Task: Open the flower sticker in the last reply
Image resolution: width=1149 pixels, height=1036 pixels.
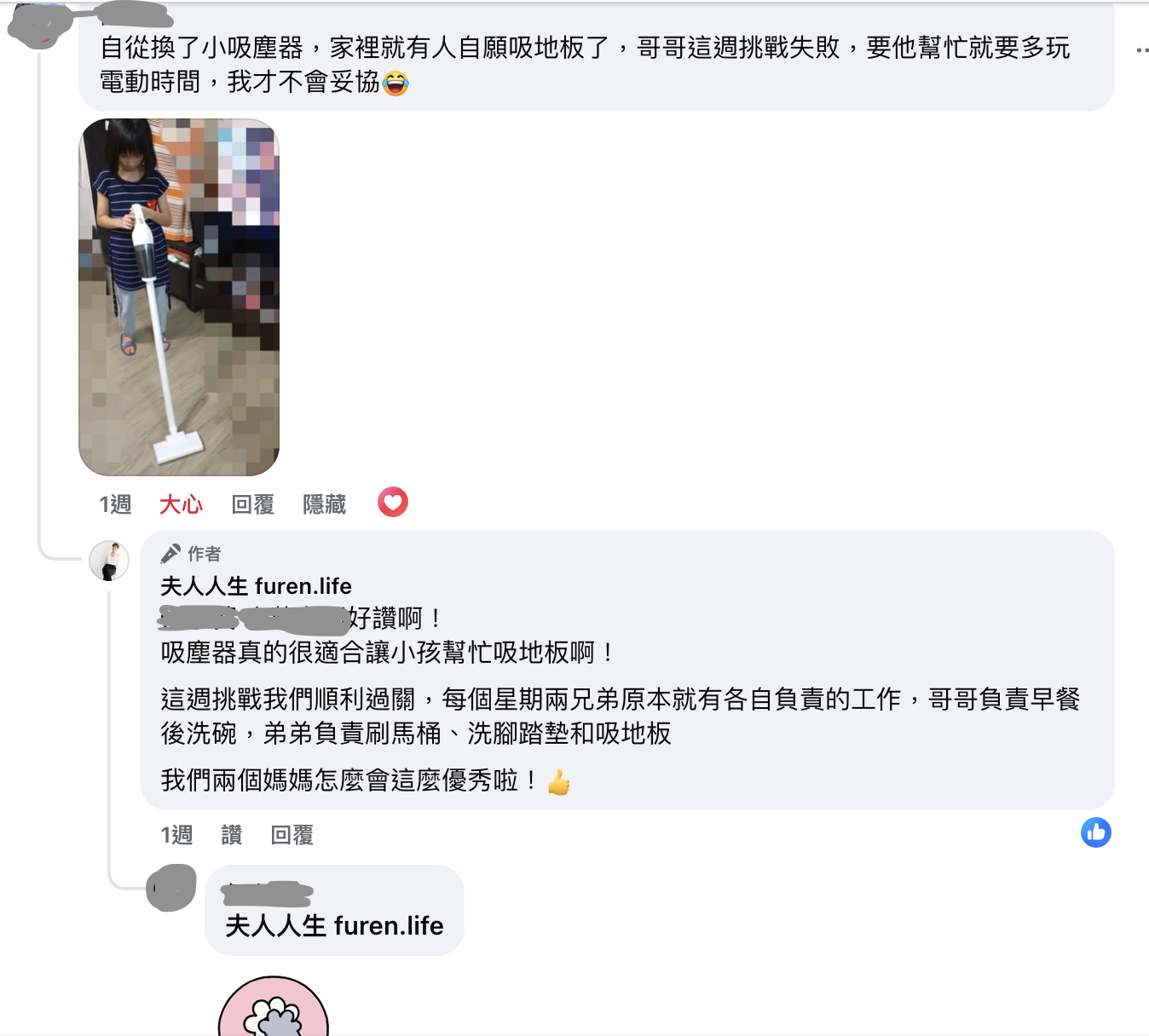Action: [x=274, y=1010]
